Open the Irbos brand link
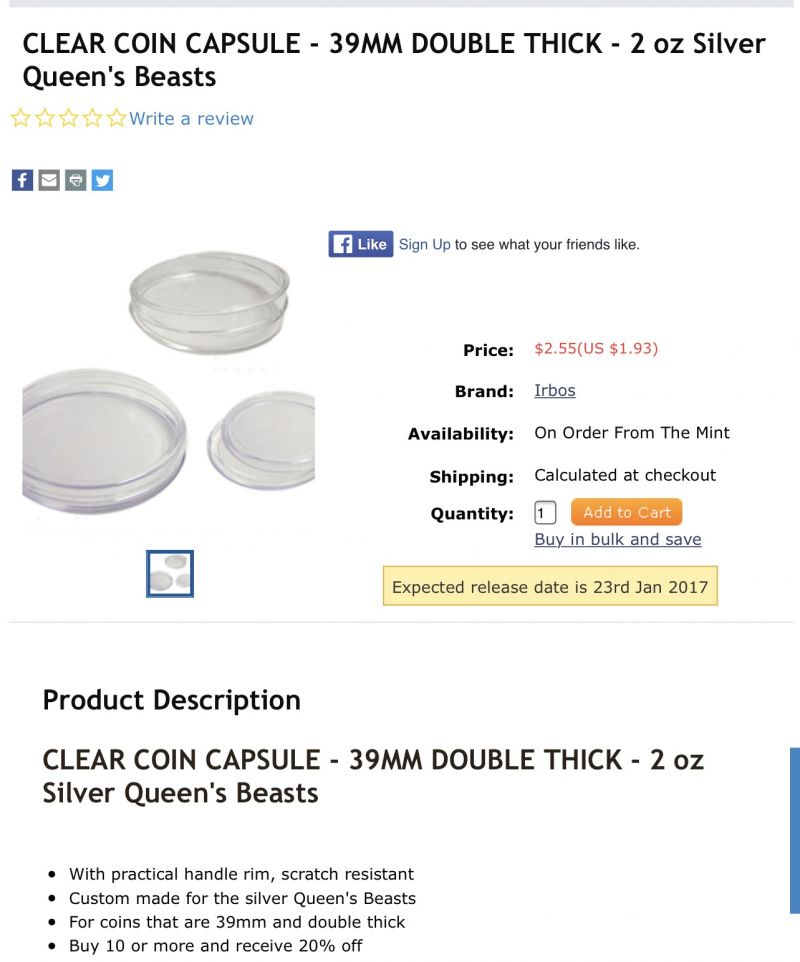The height and width of the screenshot is (962, 800). [x=554, y=390]
